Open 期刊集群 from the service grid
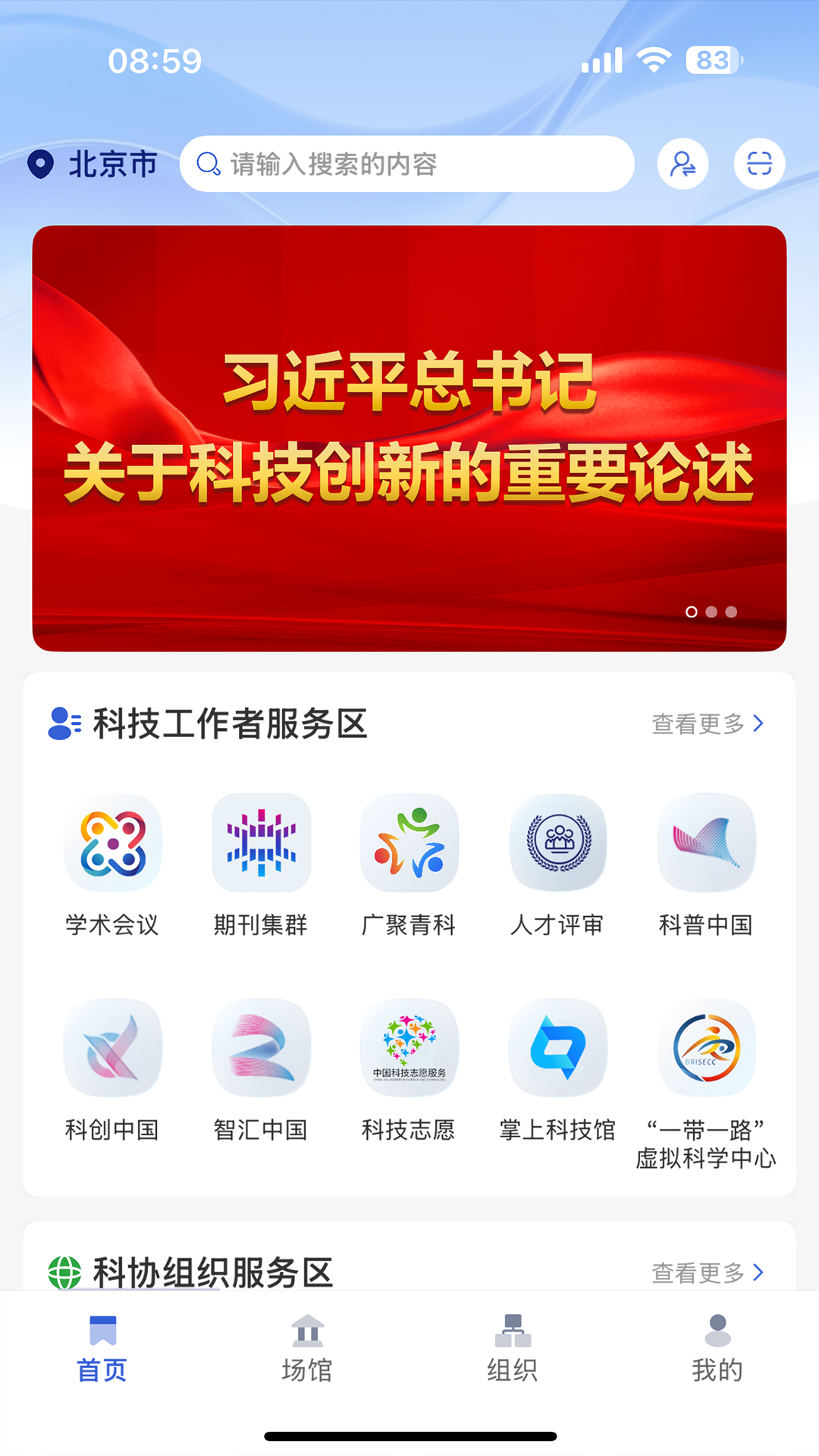Viewport: 819px width, 1456px height. (261, 842)
